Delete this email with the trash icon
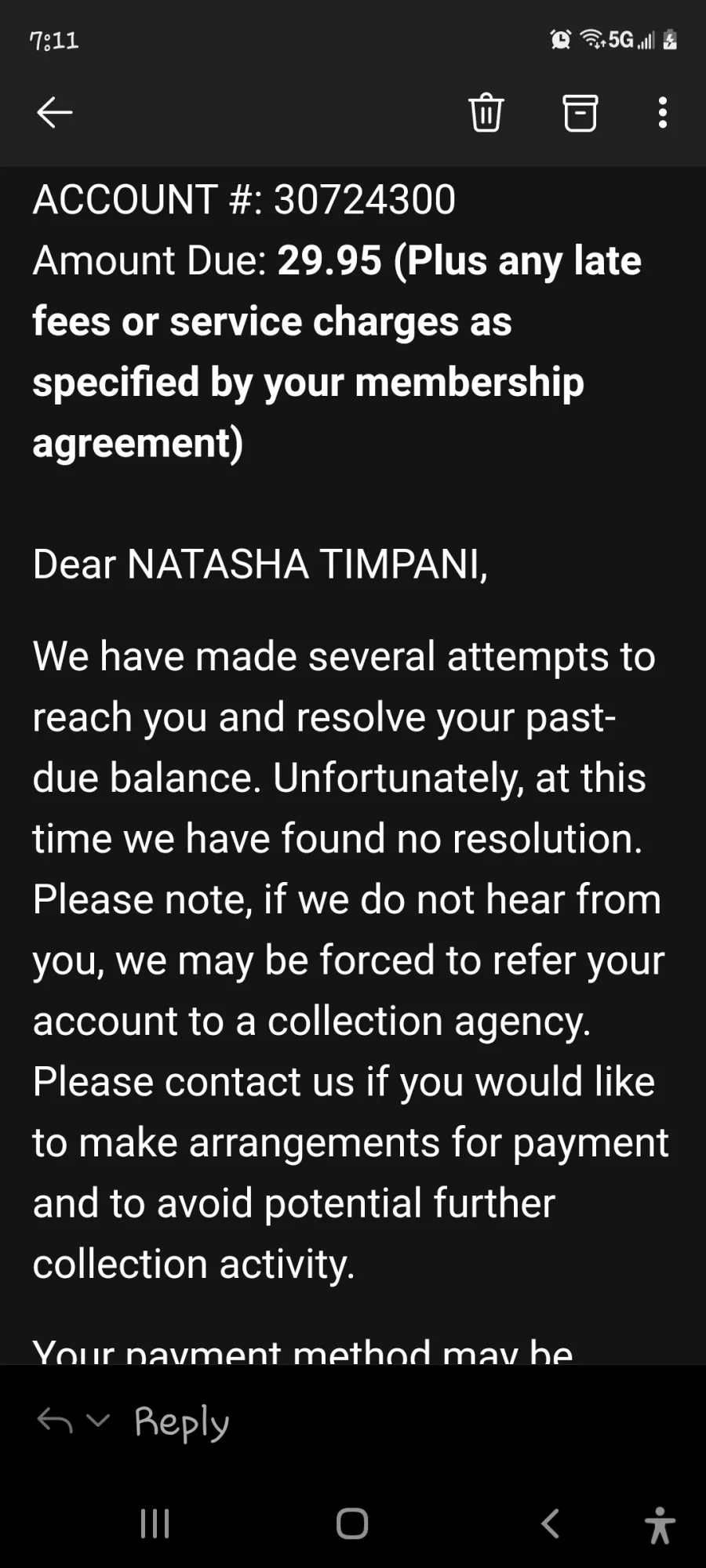This screenshot has height=1568, width=706. 486,112
